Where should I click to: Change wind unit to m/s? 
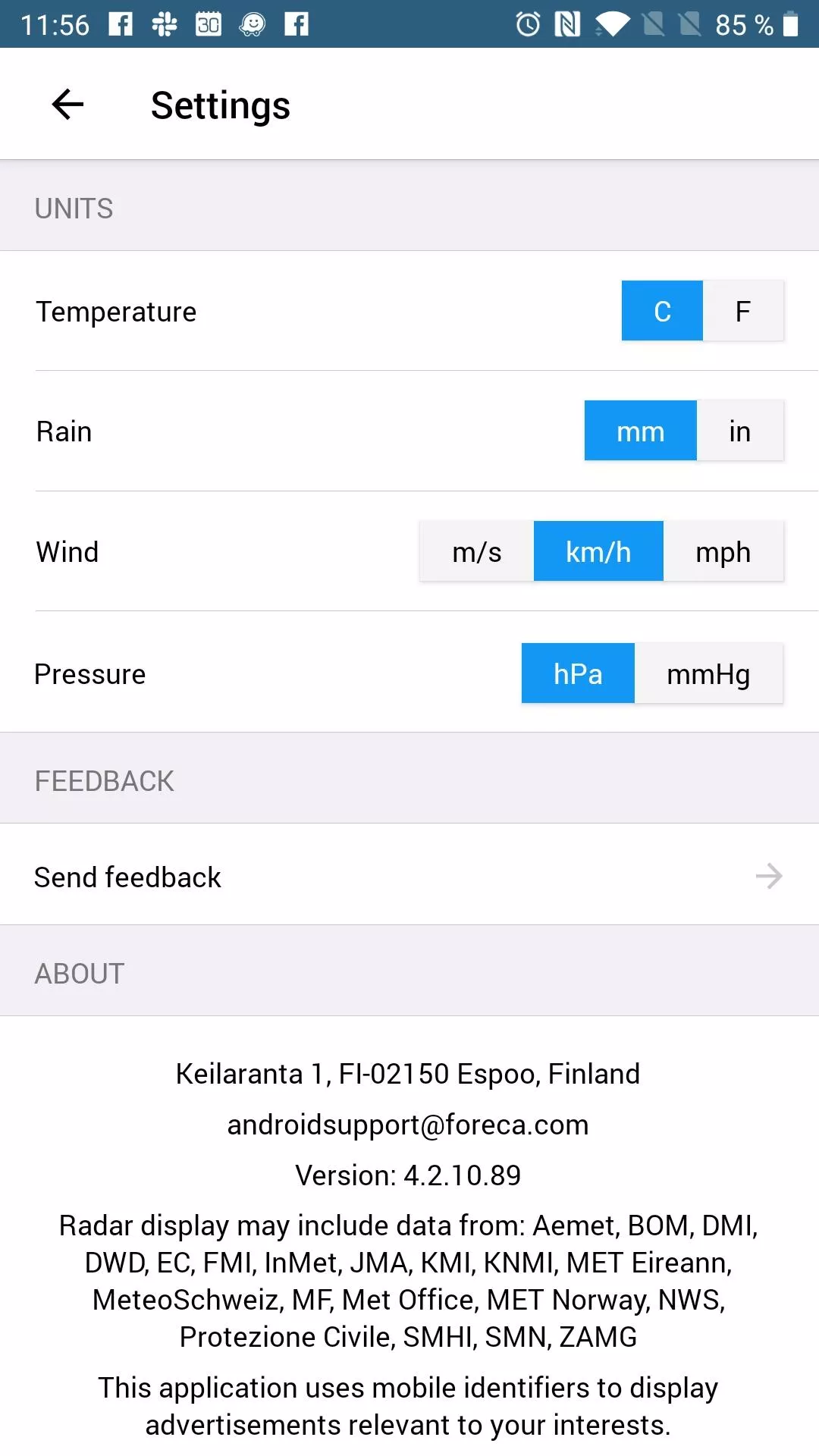coord(477,551)
